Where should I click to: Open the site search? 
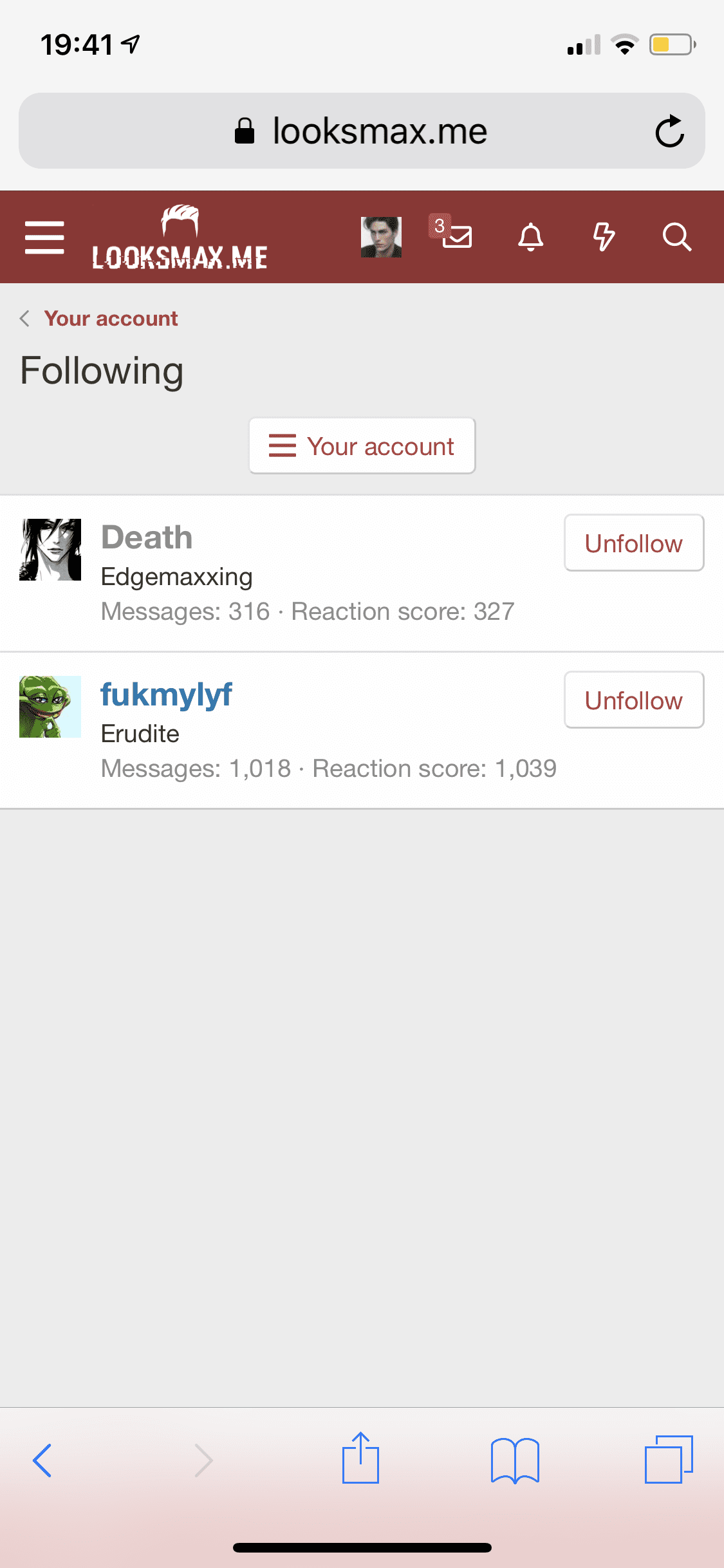676,237
